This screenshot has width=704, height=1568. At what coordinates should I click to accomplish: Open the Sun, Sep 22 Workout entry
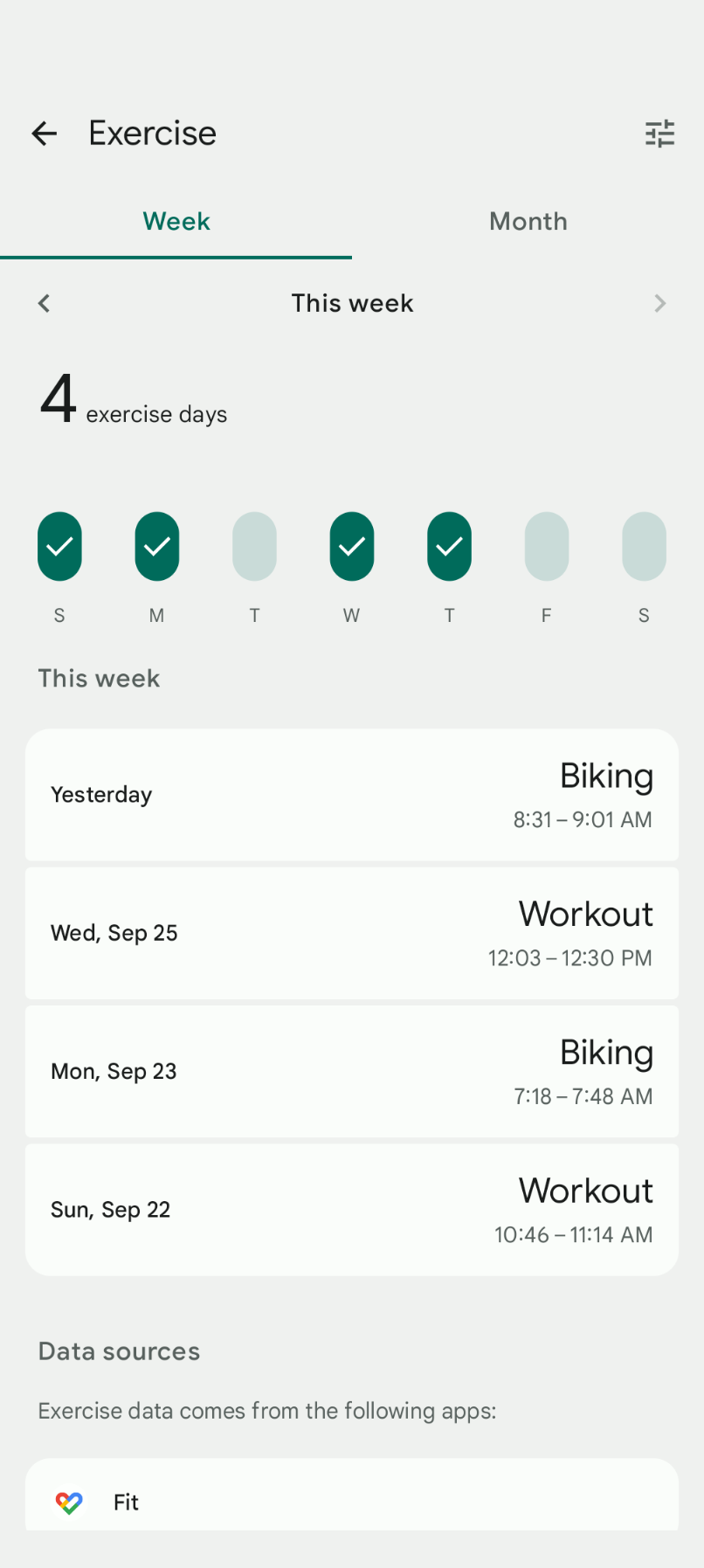[x=352, y=1210]
